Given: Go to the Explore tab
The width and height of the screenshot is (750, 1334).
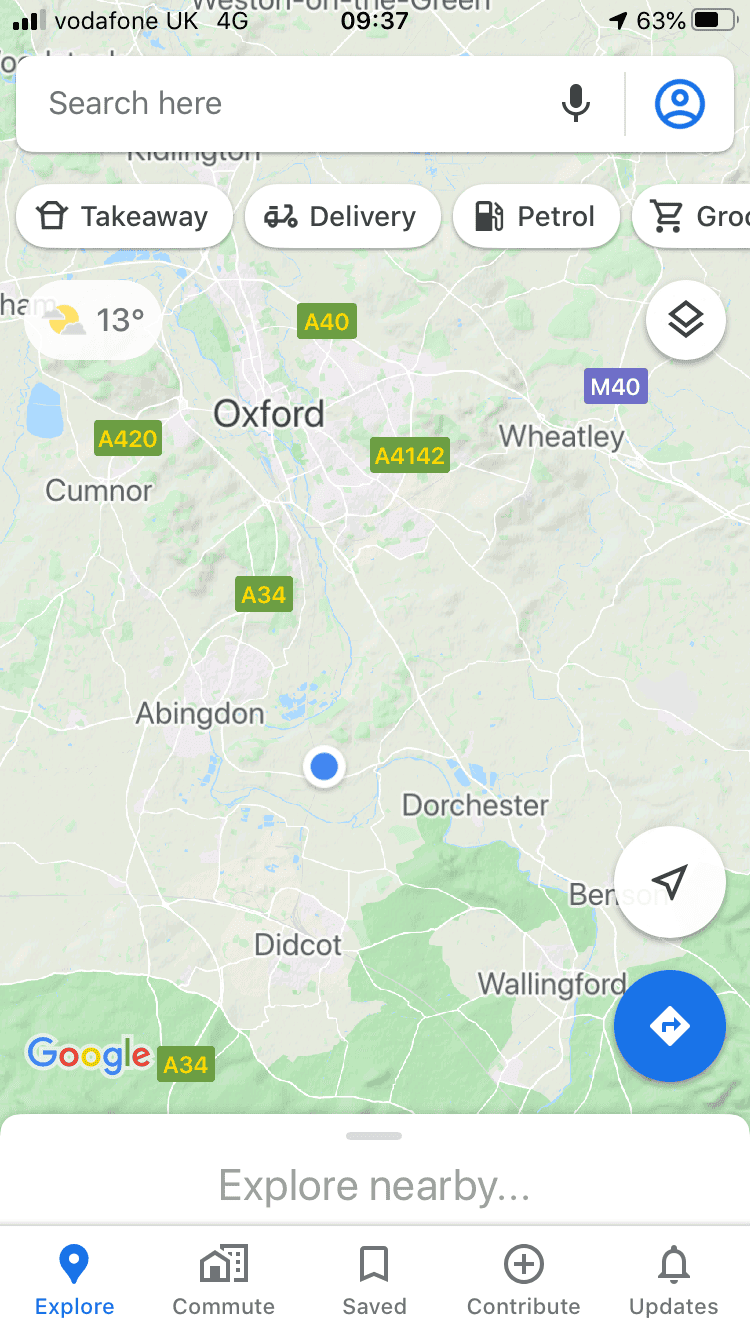Looking at the screenshot, I should [x=75, y=1280].
